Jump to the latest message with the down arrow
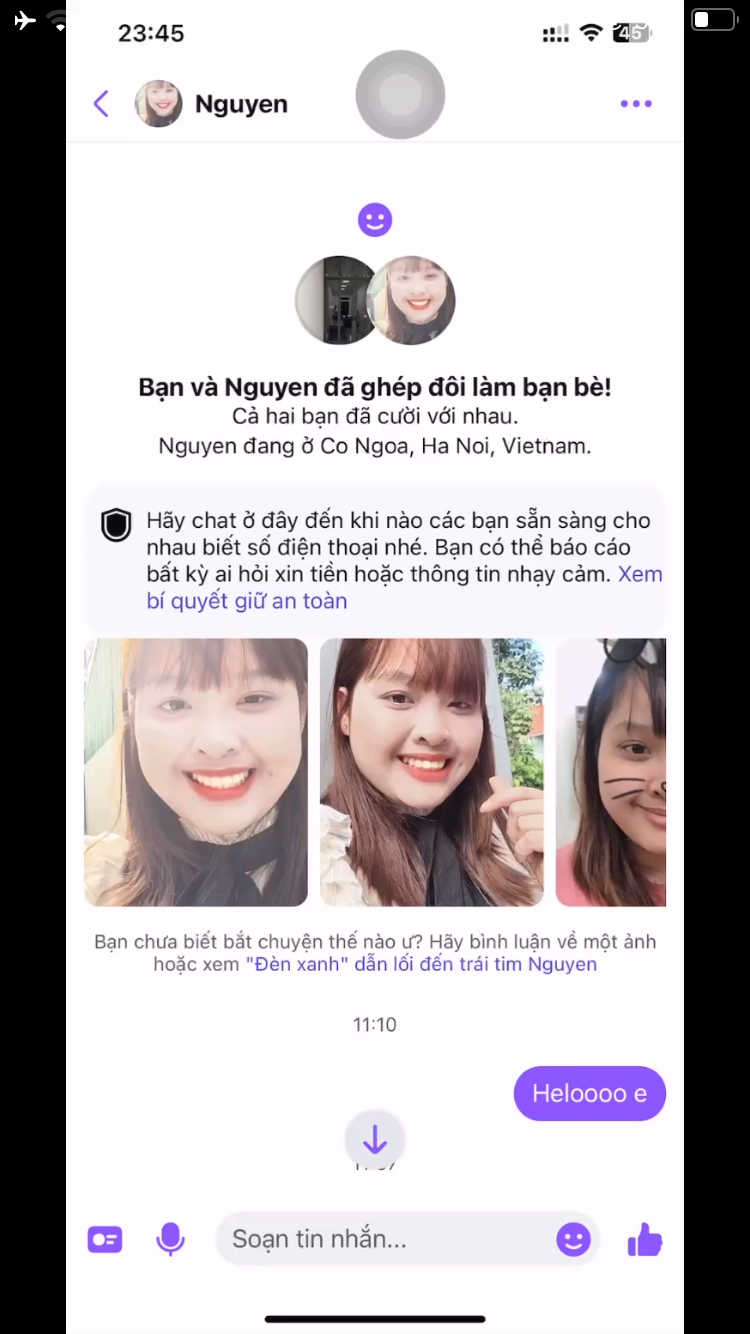The height and width of the screenshot is (1334, 750). 375,1139
